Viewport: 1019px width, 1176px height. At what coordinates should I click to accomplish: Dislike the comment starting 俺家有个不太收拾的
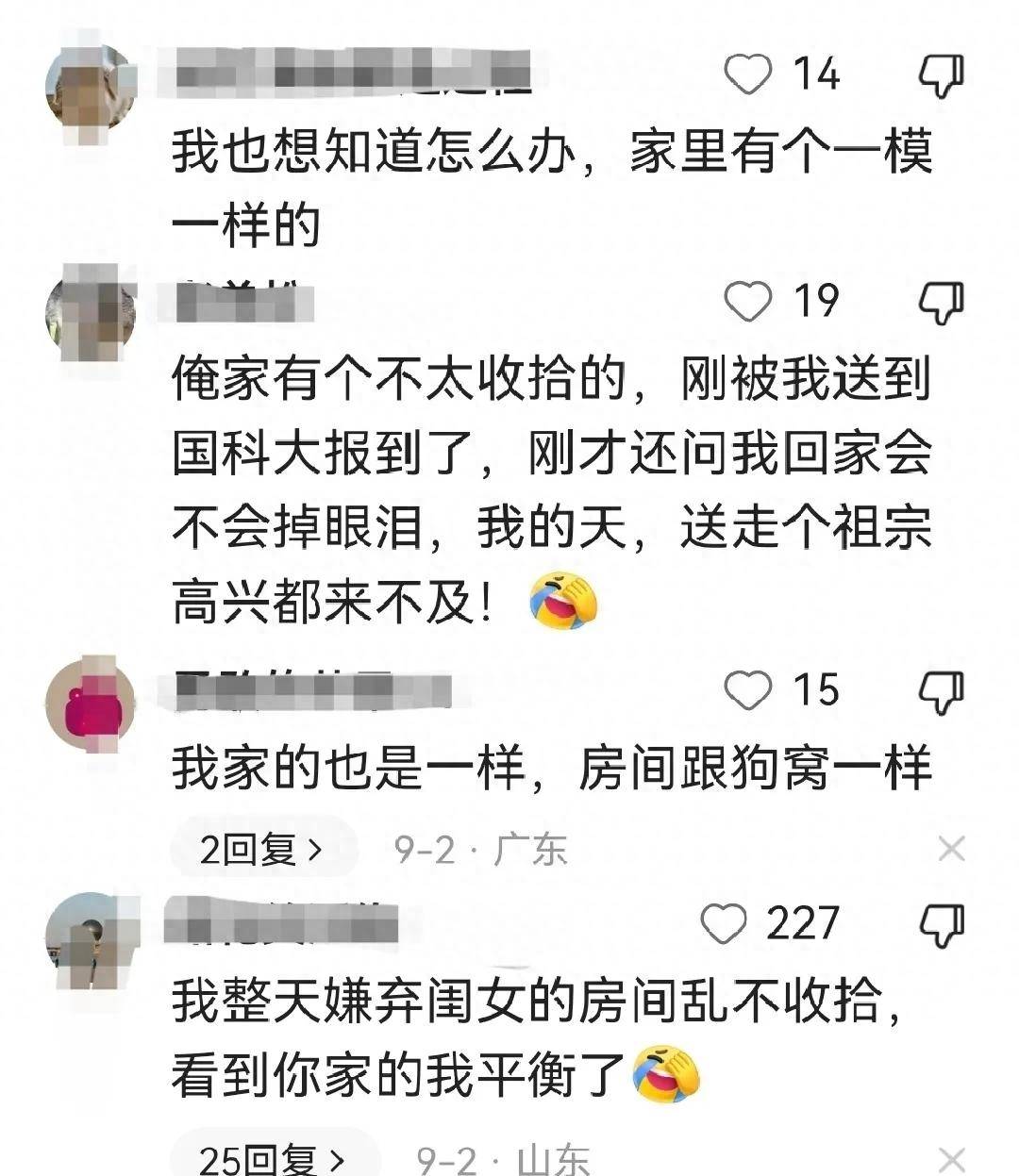[942, 302]
